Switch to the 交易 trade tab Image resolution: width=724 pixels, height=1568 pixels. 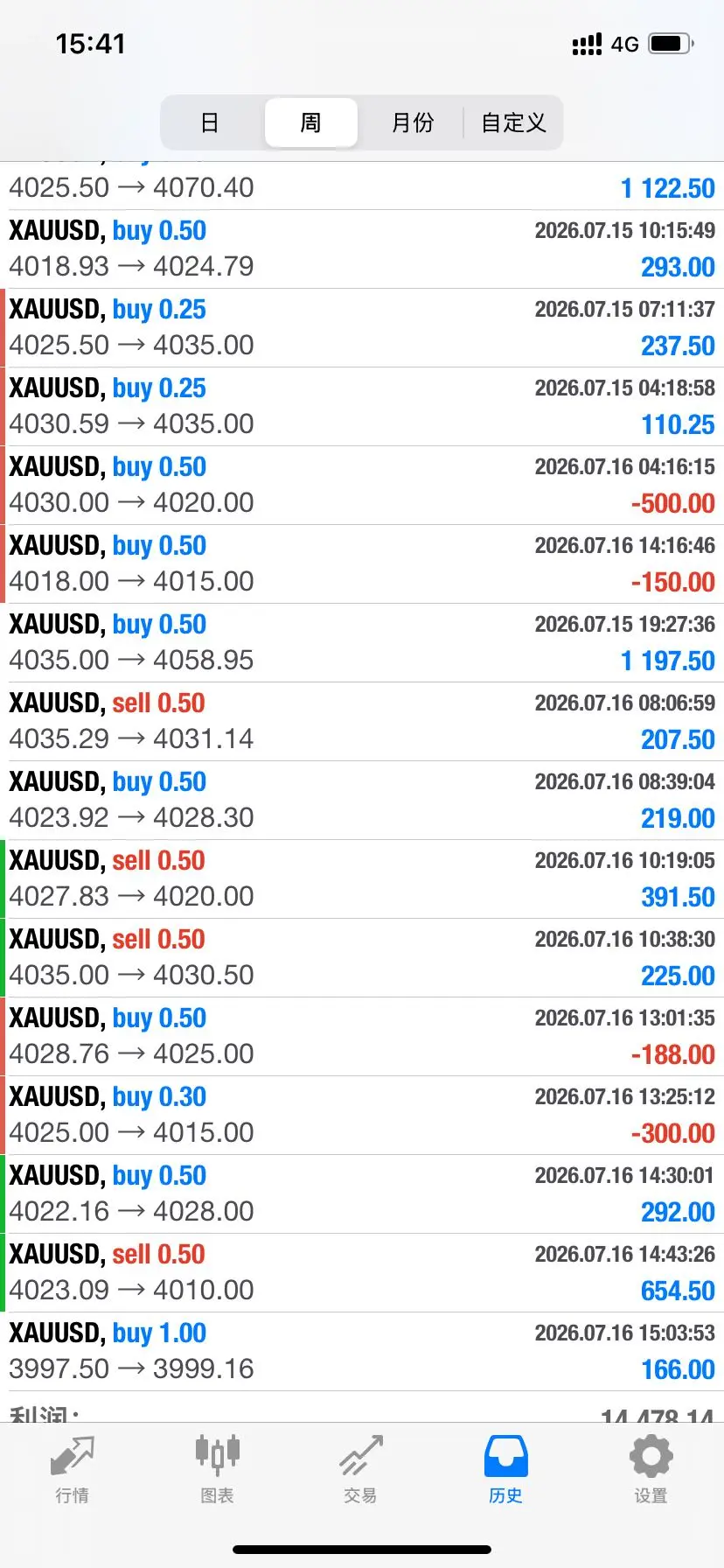361,1470
